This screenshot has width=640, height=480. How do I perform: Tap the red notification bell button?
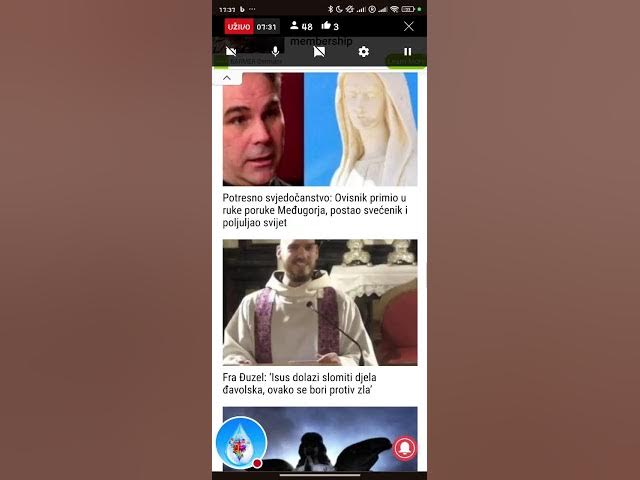[405, 447]
